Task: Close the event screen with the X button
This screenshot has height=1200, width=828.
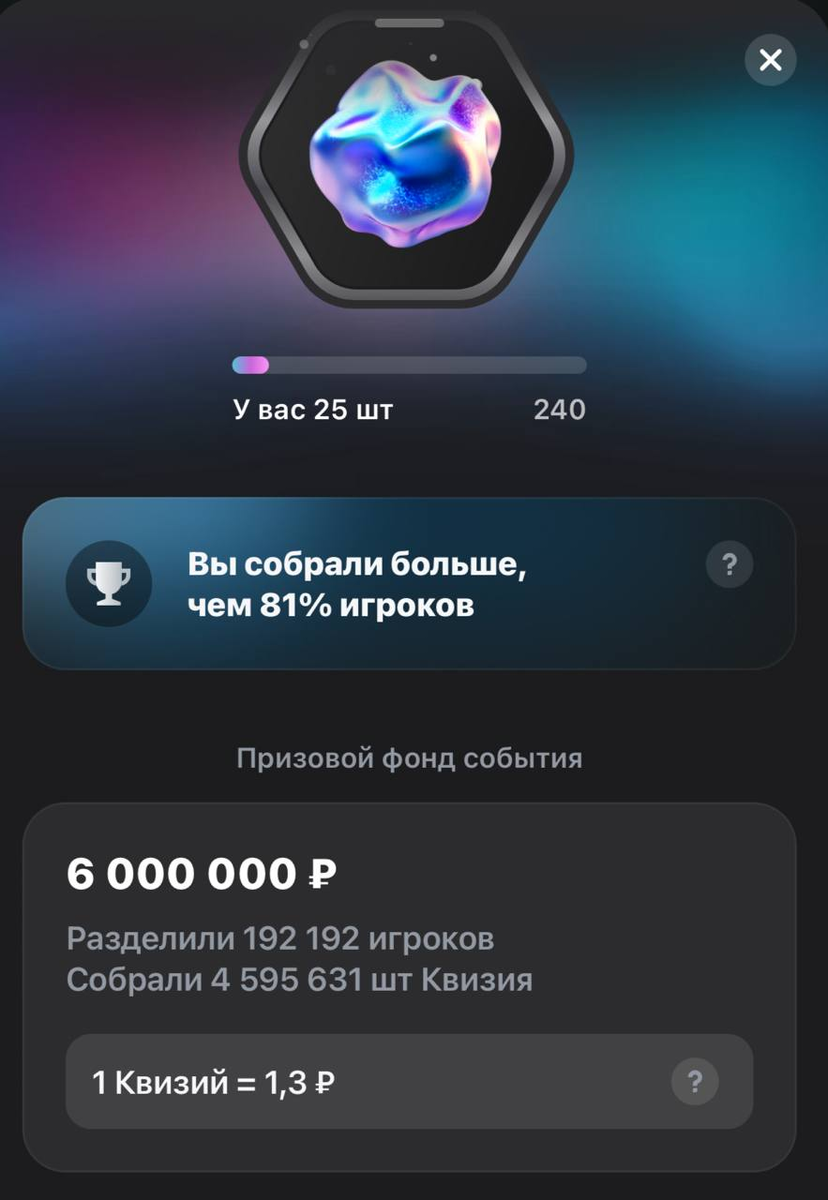Action: click(770, 60)
